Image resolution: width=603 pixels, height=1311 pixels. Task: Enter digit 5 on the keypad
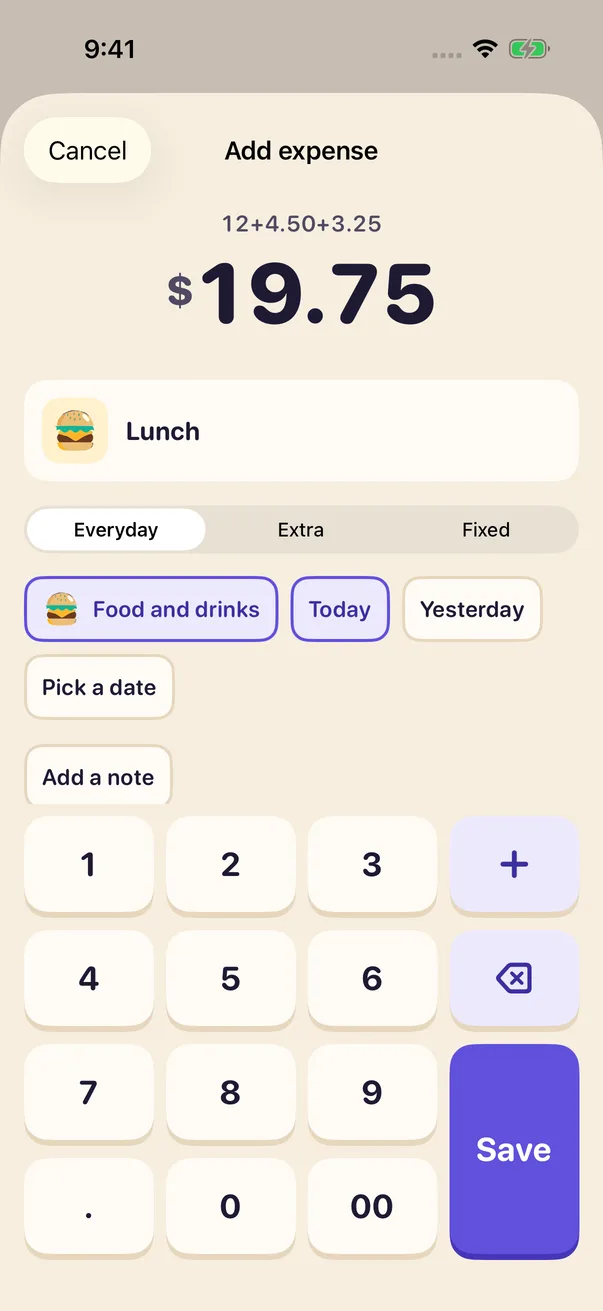coord(231,979)
